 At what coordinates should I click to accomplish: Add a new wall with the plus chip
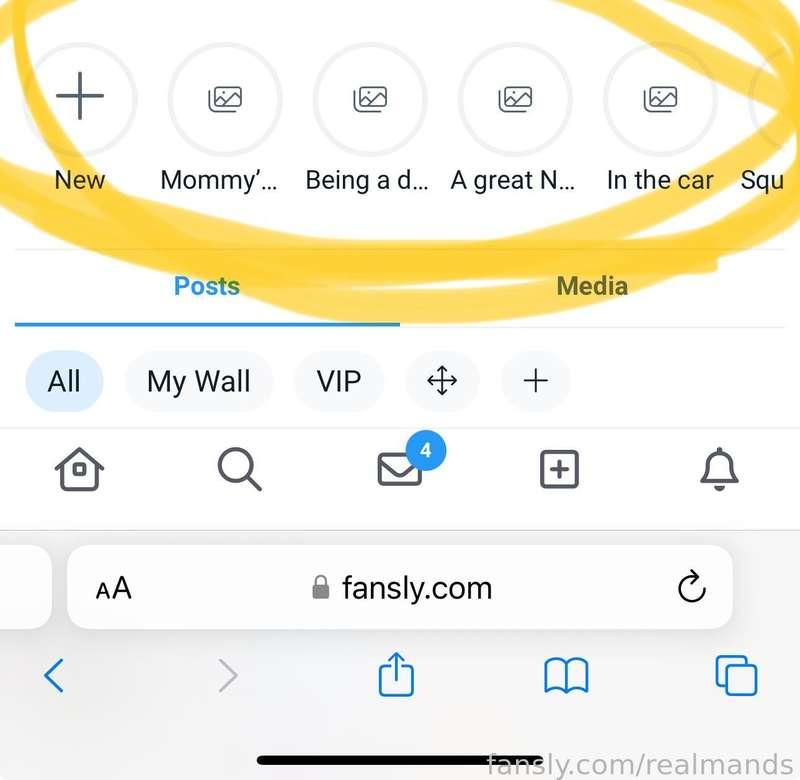(536, 381)
